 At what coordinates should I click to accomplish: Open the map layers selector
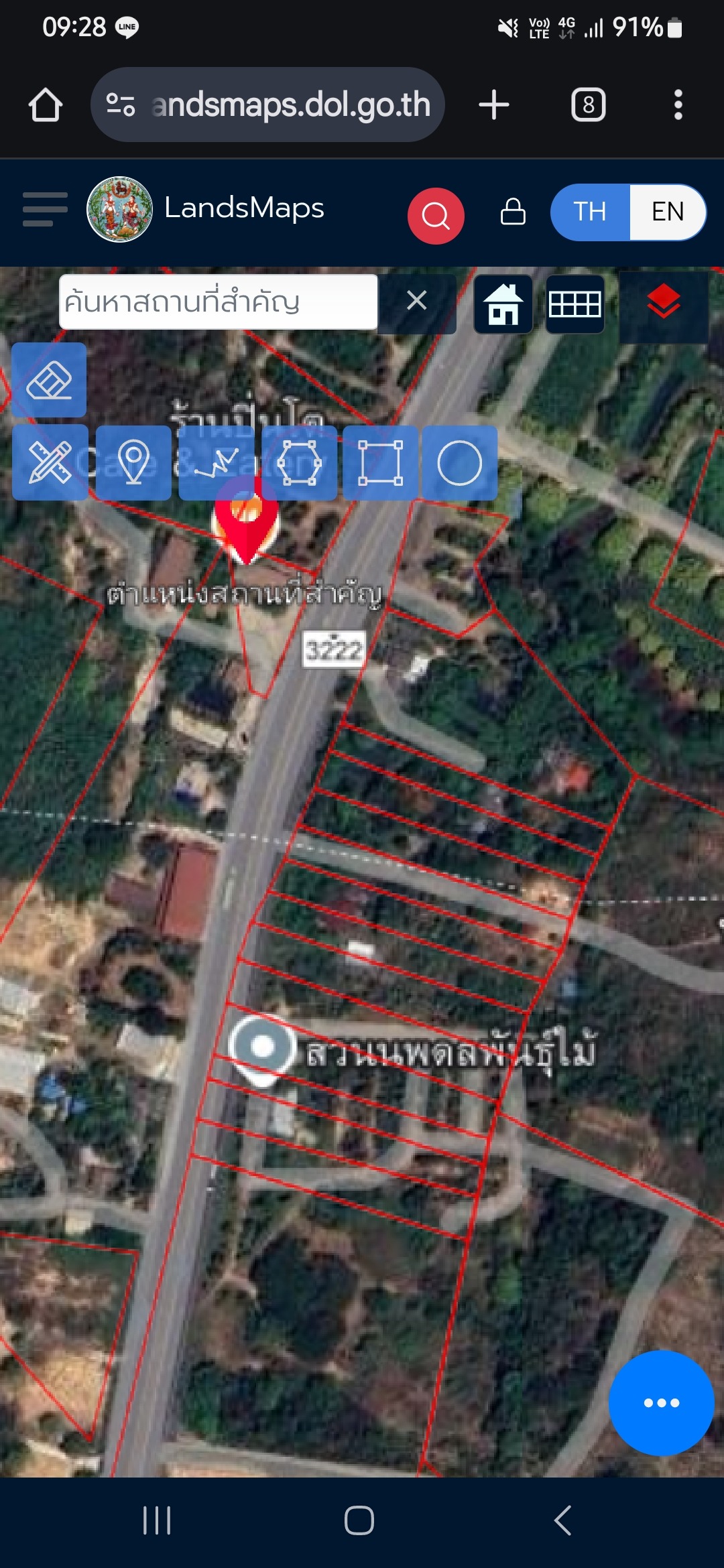pyautogui.click(x=664, y=304)
